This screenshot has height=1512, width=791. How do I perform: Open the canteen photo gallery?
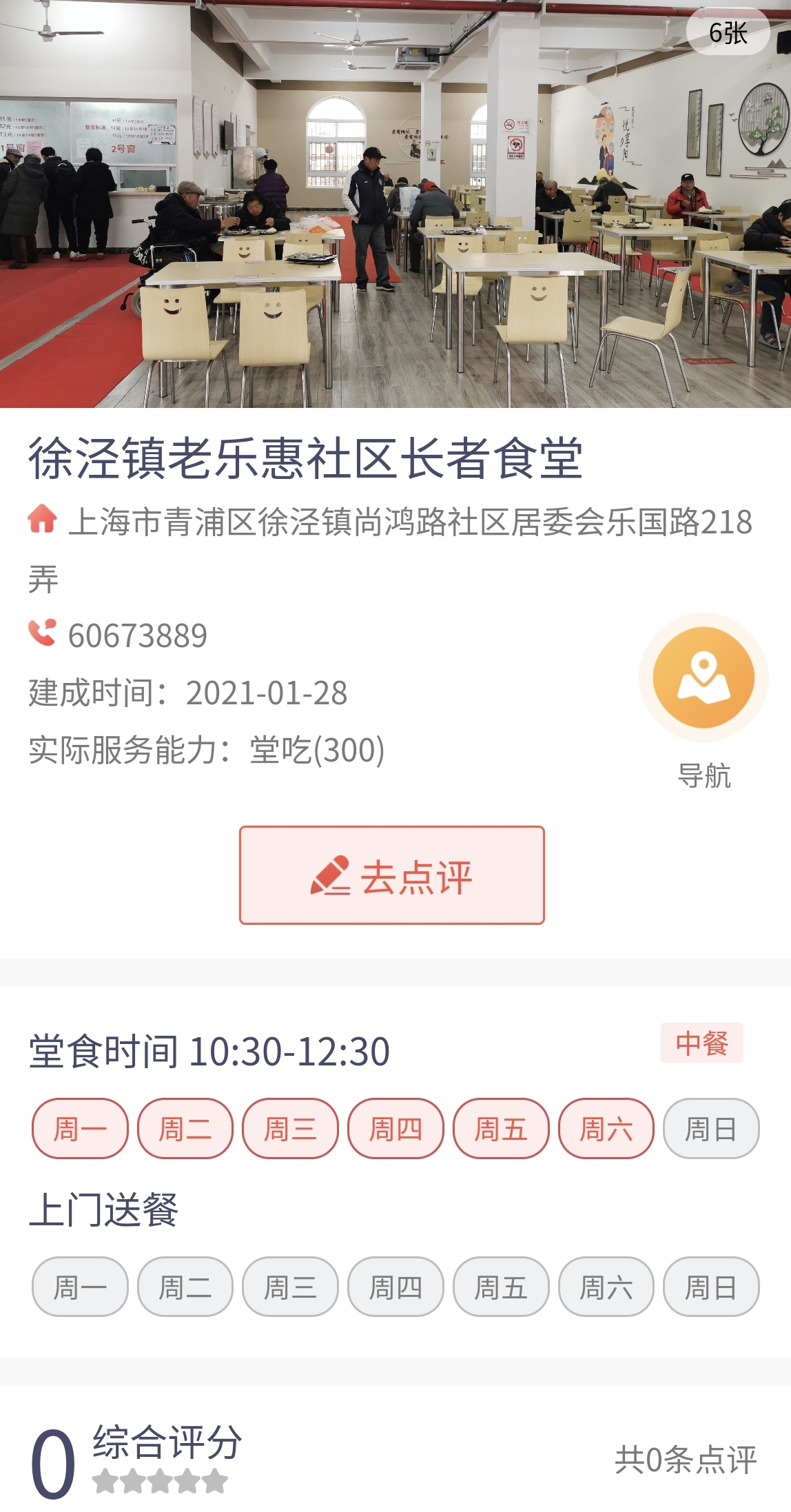[395, 204]
